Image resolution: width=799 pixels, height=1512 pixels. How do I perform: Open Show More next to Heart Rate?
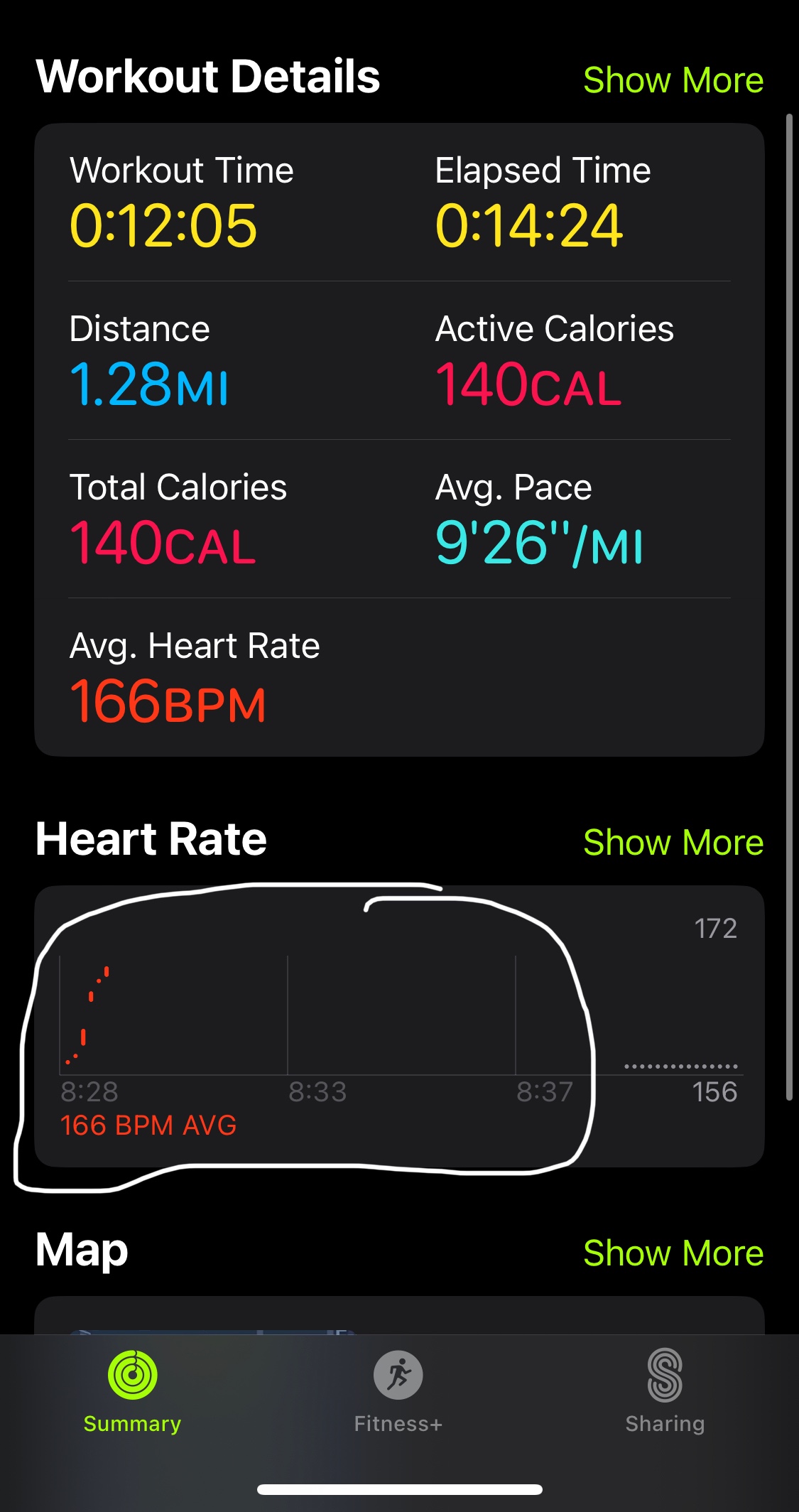click(673, 842)
